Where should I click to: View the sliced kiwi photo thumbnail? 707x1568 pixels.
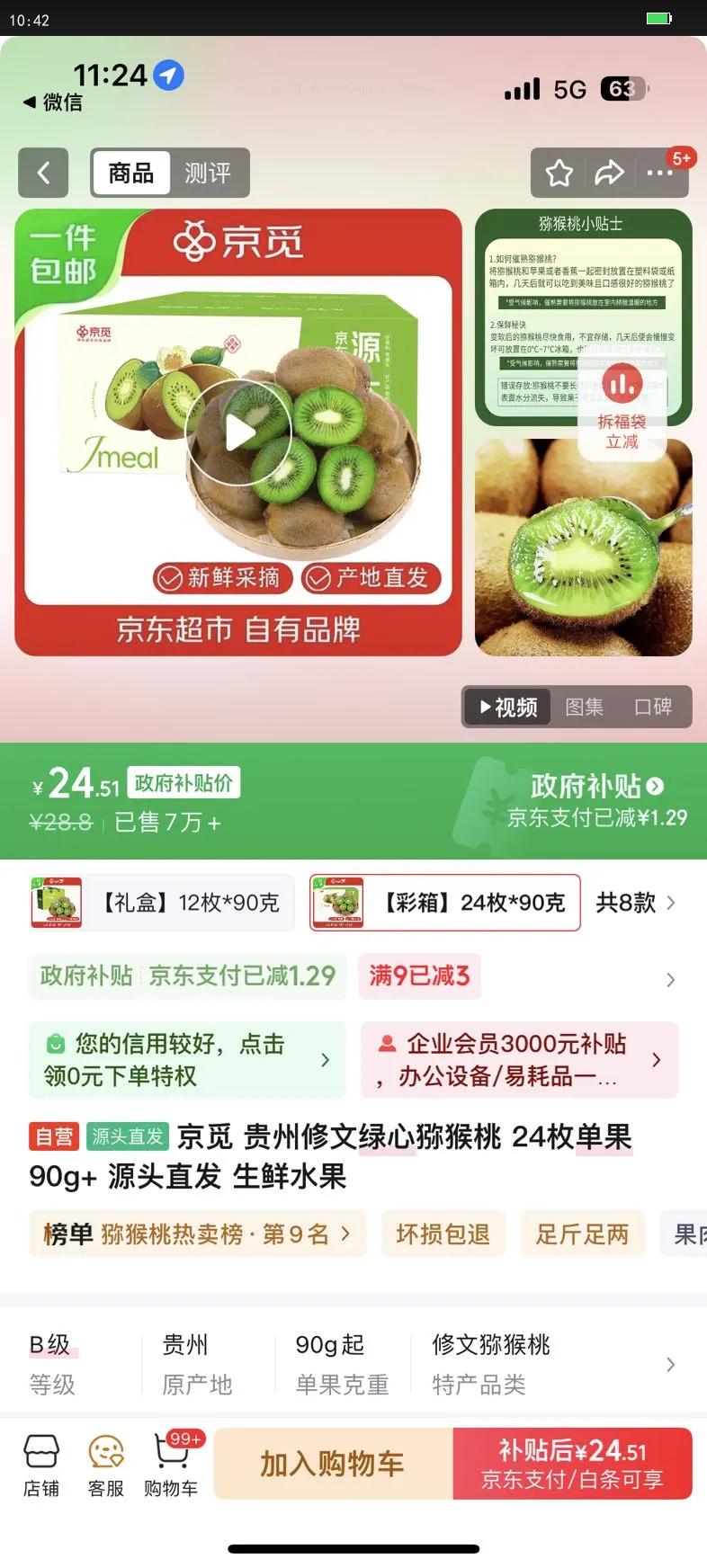583,547
